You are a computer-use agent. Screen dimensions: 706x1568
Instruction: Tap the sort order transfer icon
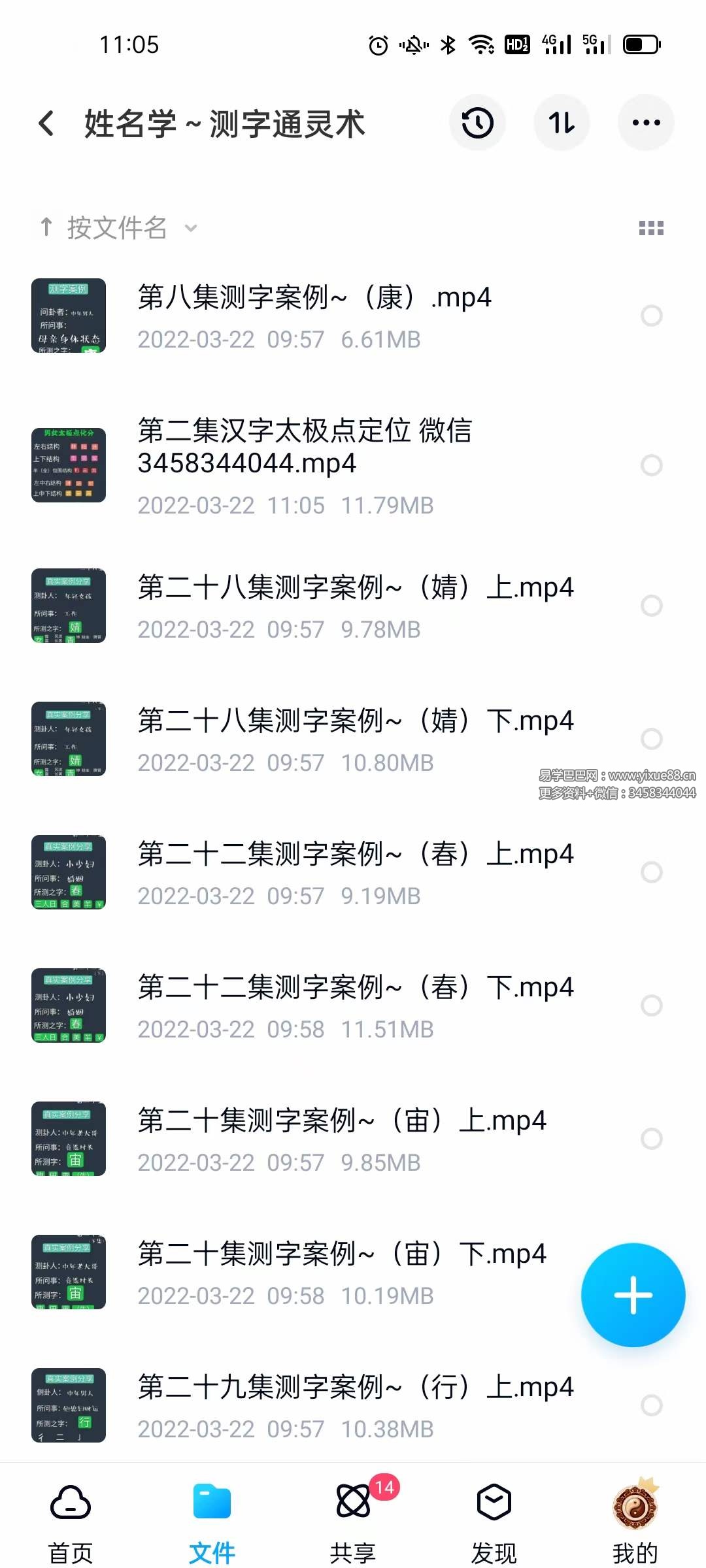point(562,123)
